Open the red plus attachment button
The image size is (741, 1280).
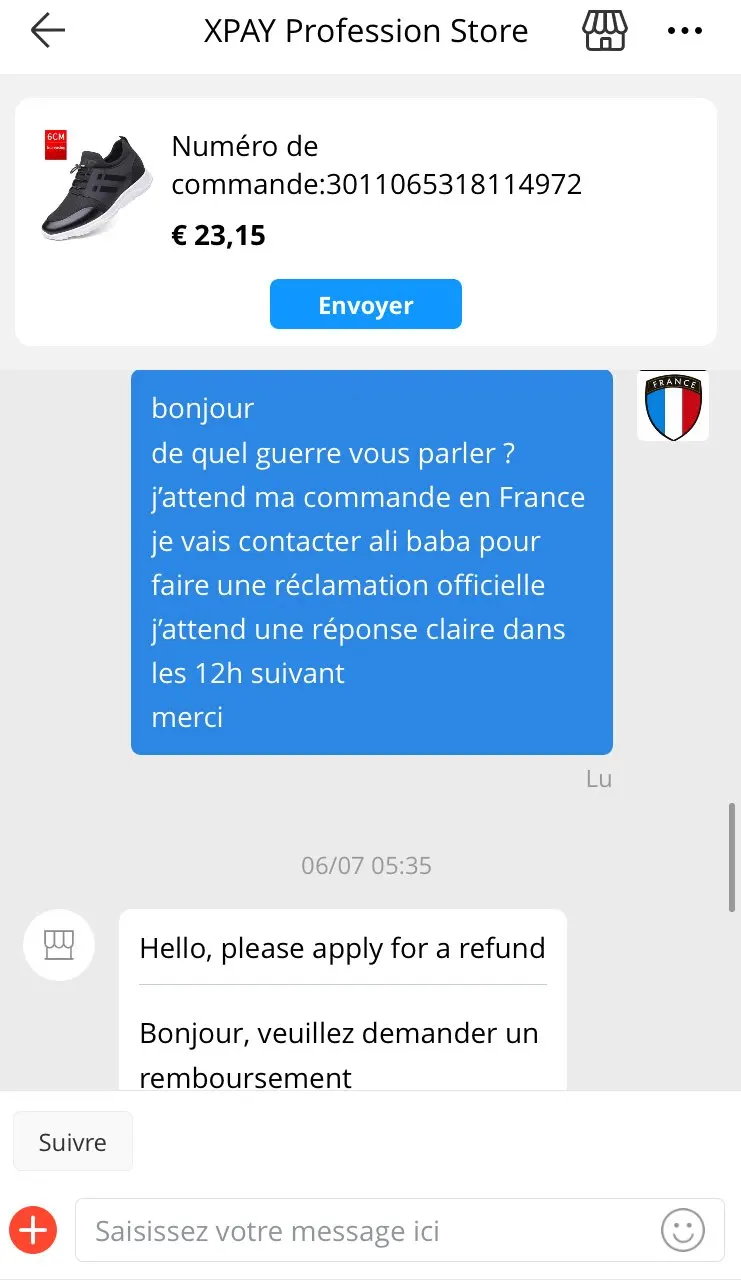coord(33,1230)
